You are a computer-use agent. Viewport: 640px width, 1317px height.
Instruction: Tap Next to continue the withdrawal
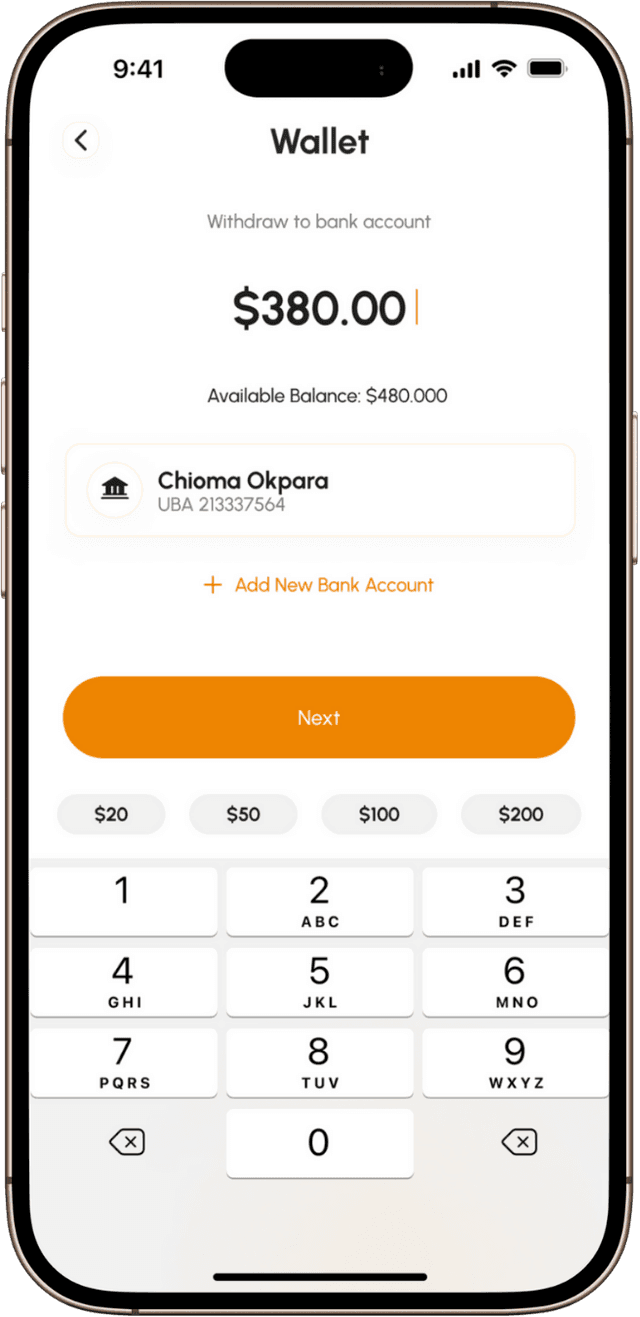click(x=319, y=717)
